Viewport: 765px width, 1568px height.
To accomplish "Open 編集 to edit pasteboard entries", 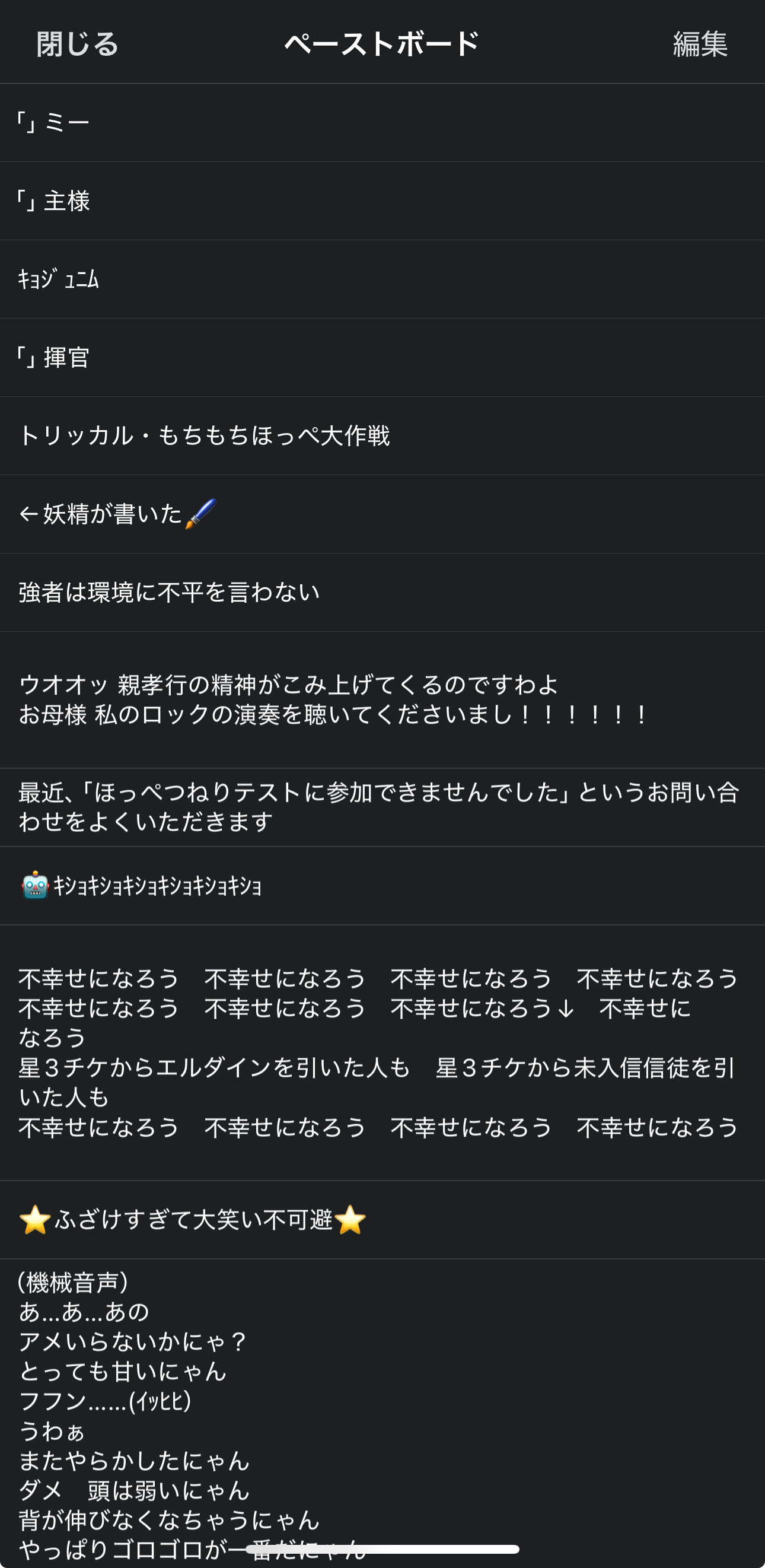I will [699, 44].
